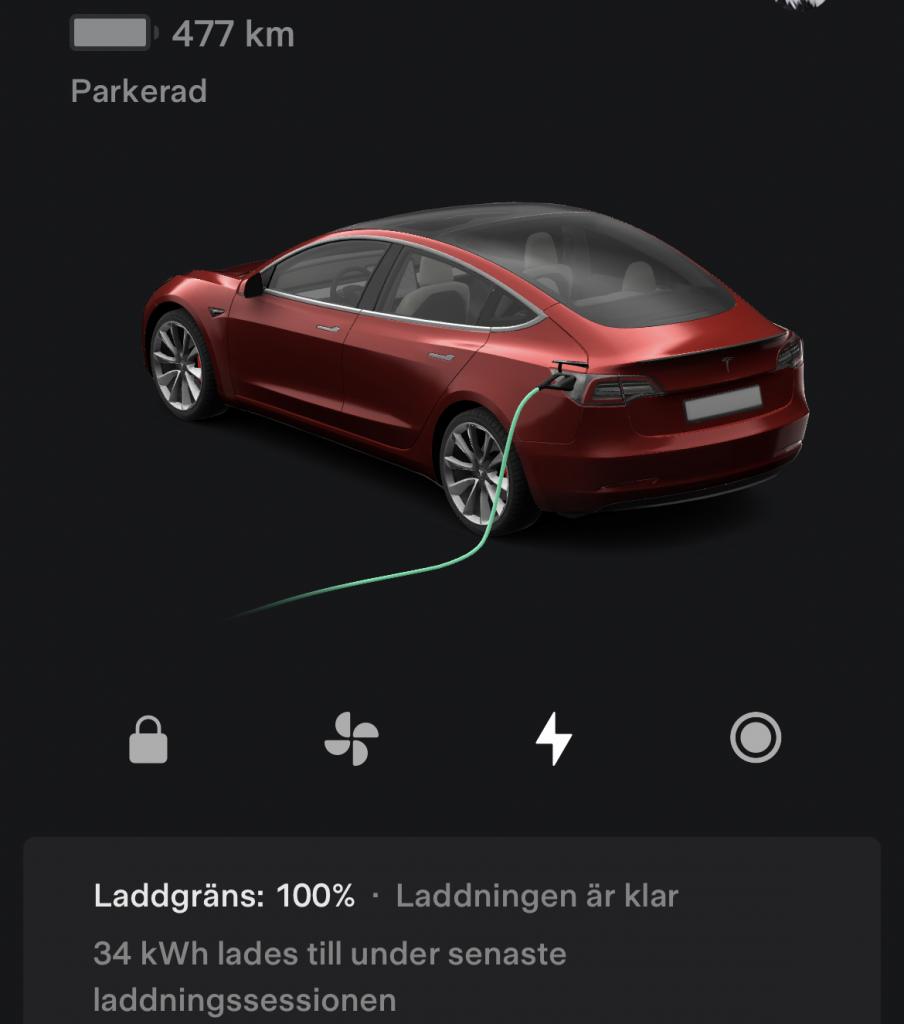The image size is (904, 1024).
Task: Tap the round circle quick action icon
Action: point(755,739)
